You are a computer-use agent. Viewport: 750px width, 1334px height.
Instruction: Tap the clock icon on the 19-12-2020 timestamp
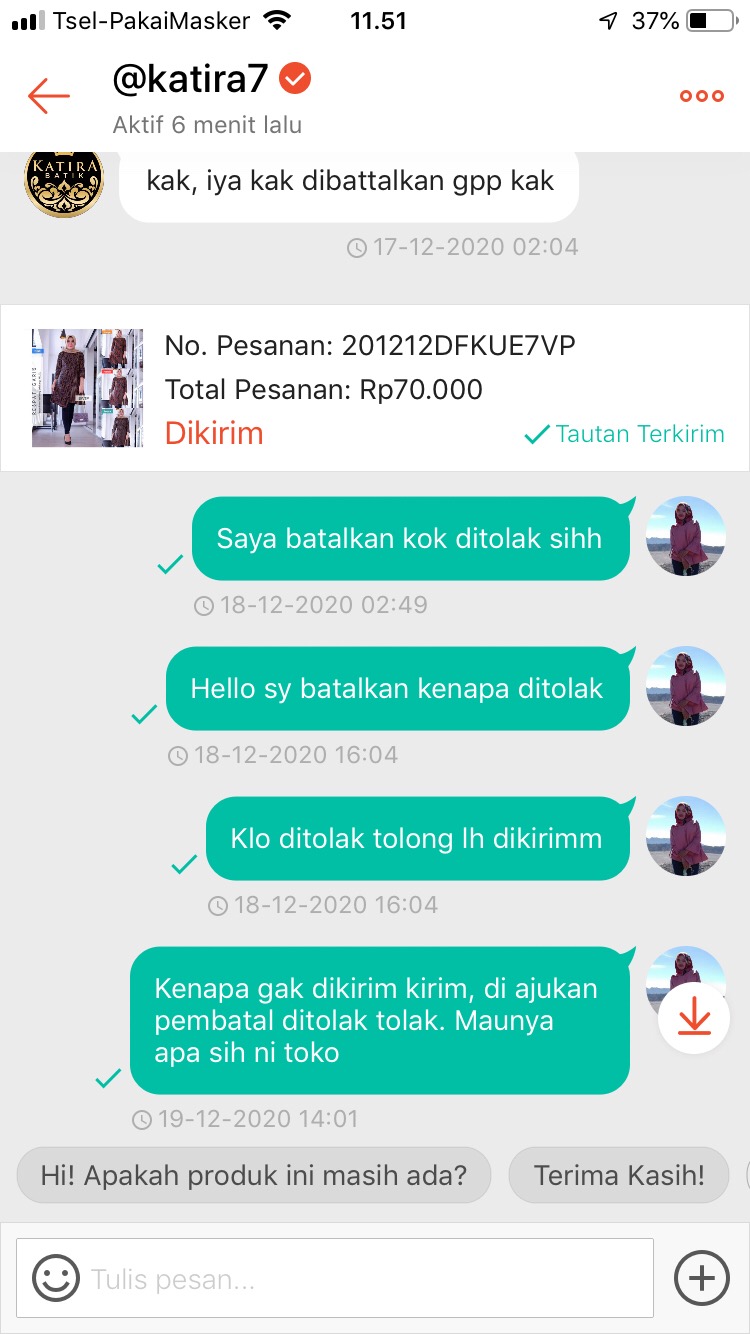(x=143, y=1119)
